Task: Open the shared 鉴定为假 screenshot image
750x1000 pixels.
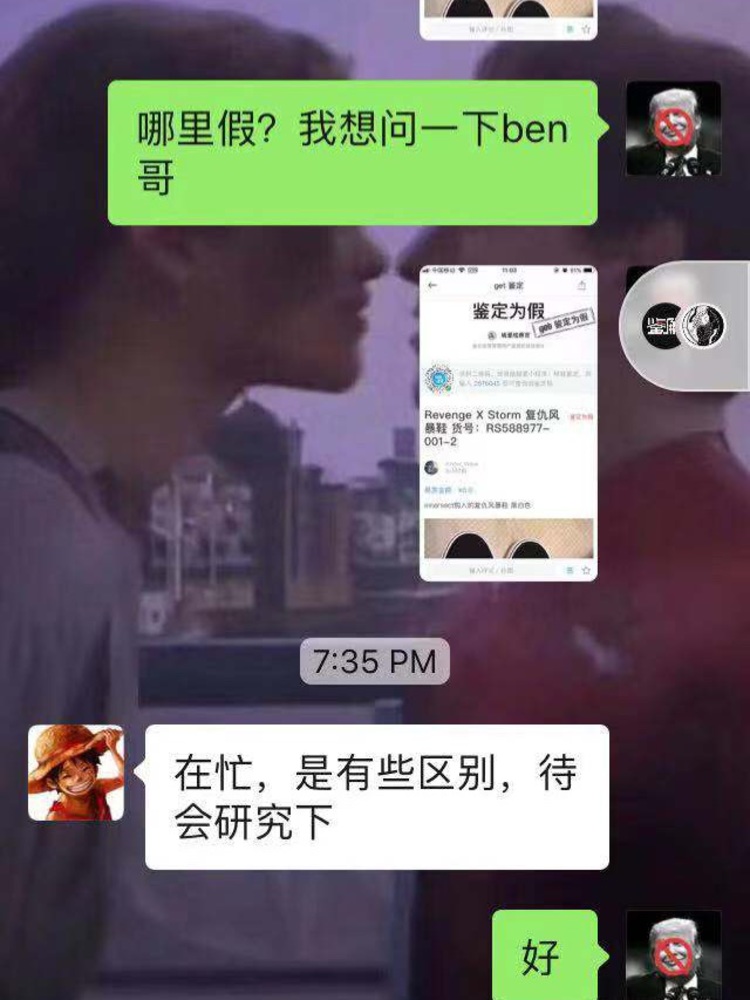Action: coord(508,422)
